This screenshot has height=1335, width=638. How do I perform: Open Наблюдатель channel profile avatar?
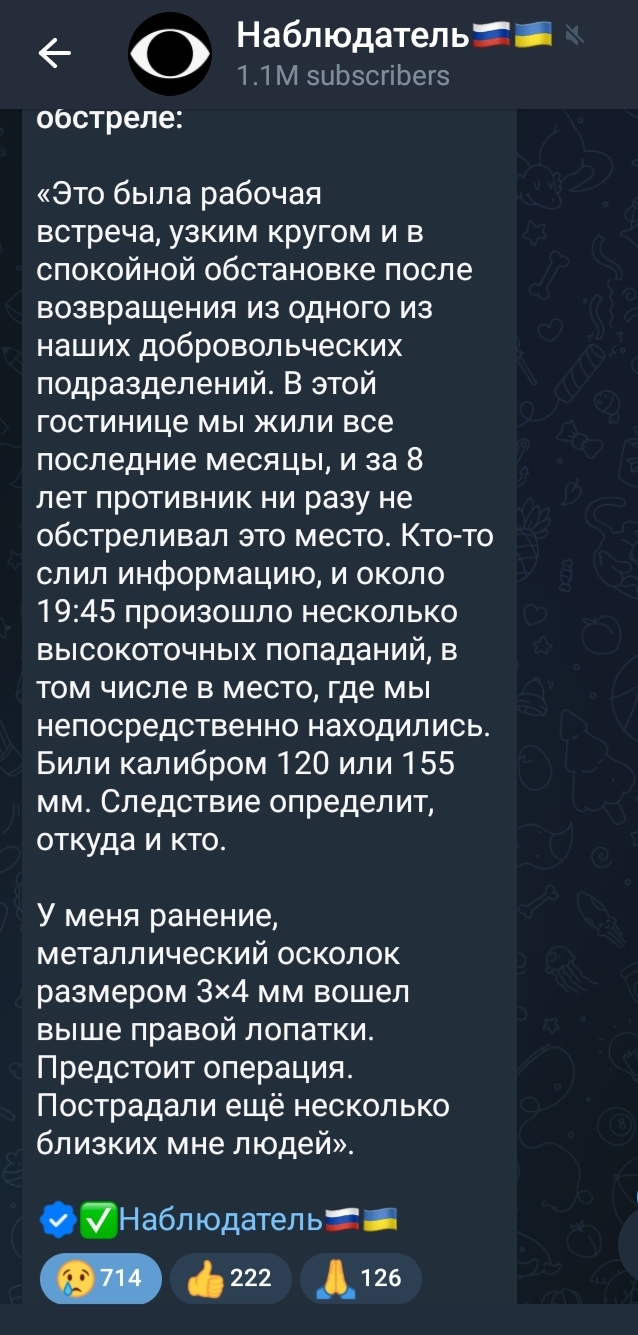click(x=170, y=54)
